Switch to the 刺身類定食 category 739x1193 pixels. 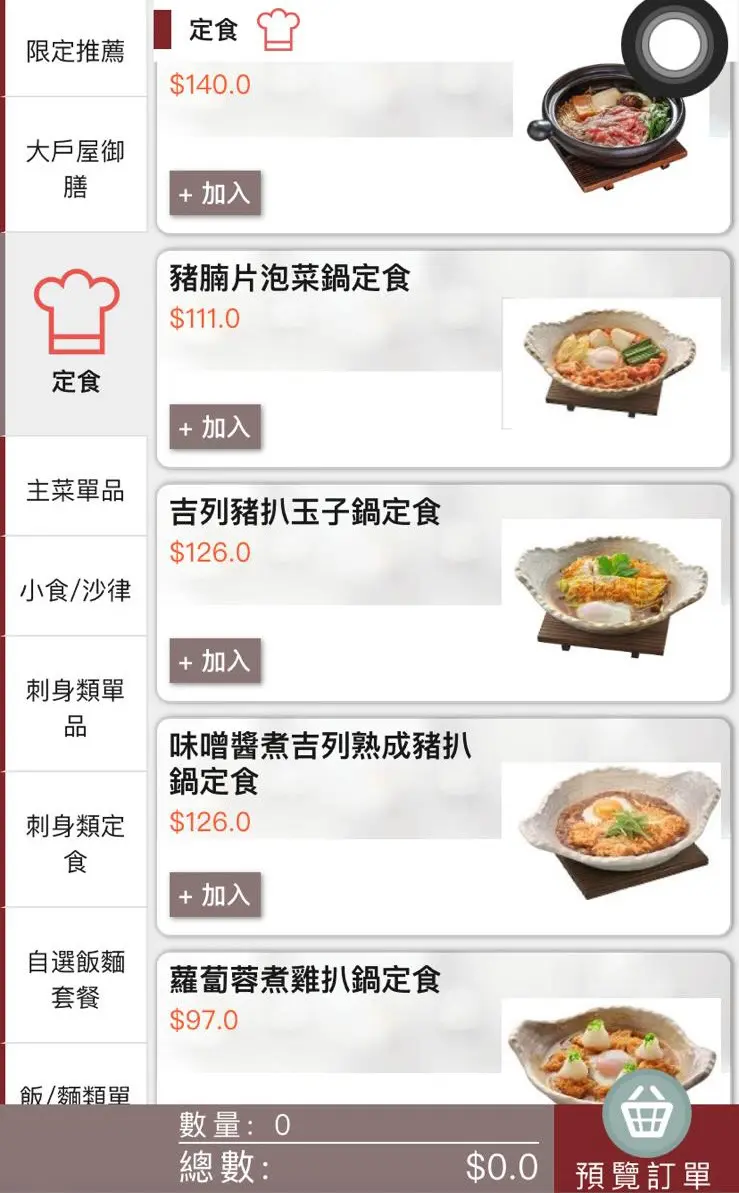tap(75, 843)
